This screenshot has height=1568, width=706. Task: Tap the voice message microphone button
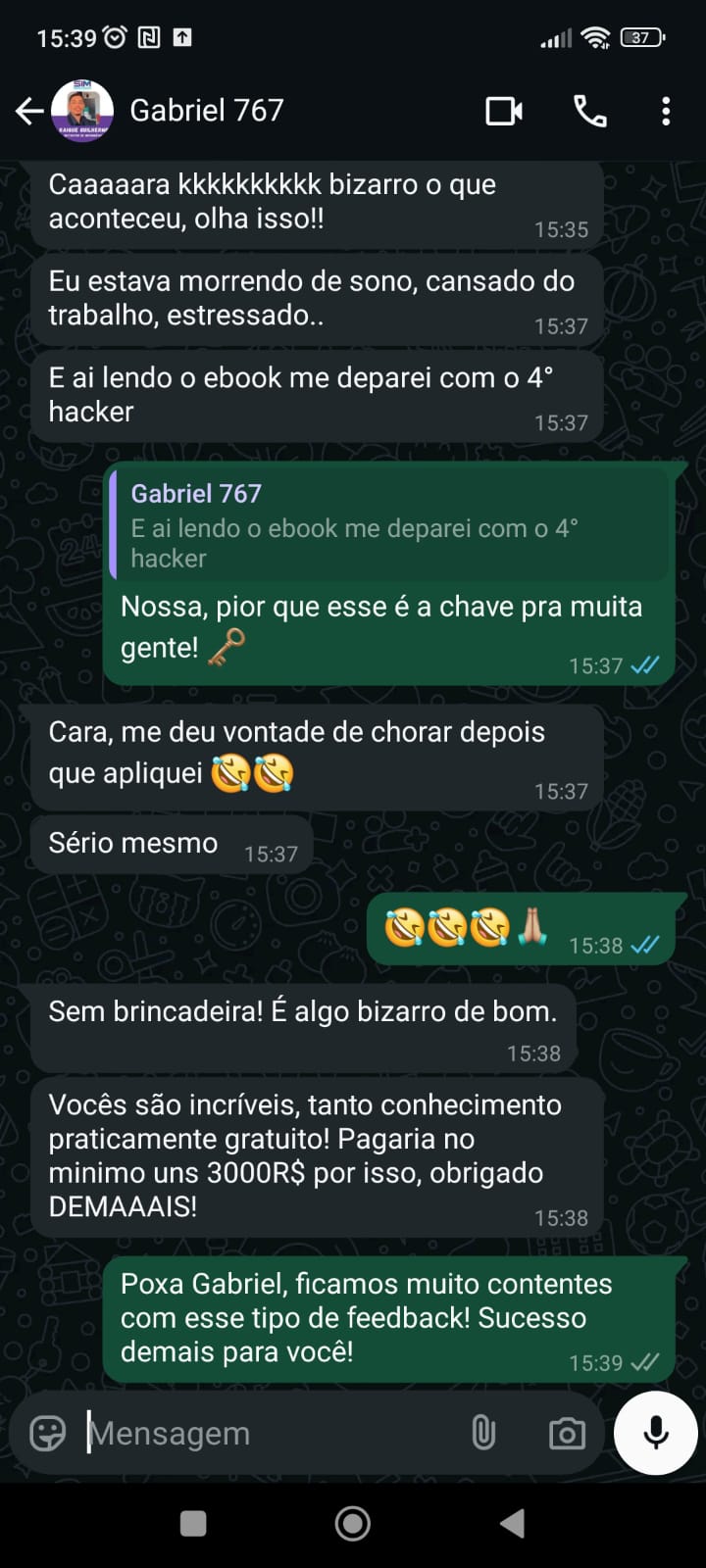click(x=655, y=1433)
